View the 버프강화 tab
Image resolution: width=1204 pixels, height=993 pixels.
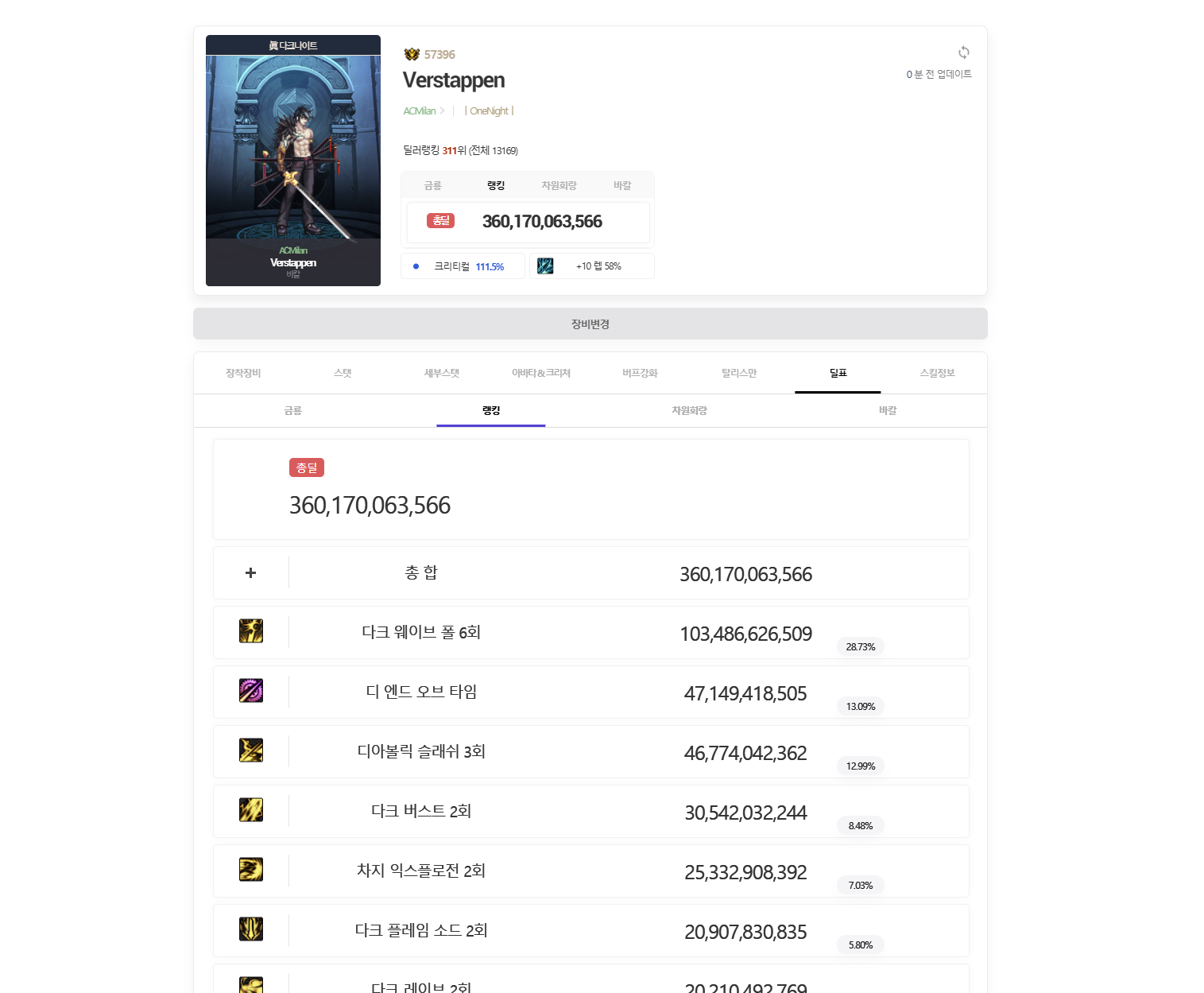point(640,374)
